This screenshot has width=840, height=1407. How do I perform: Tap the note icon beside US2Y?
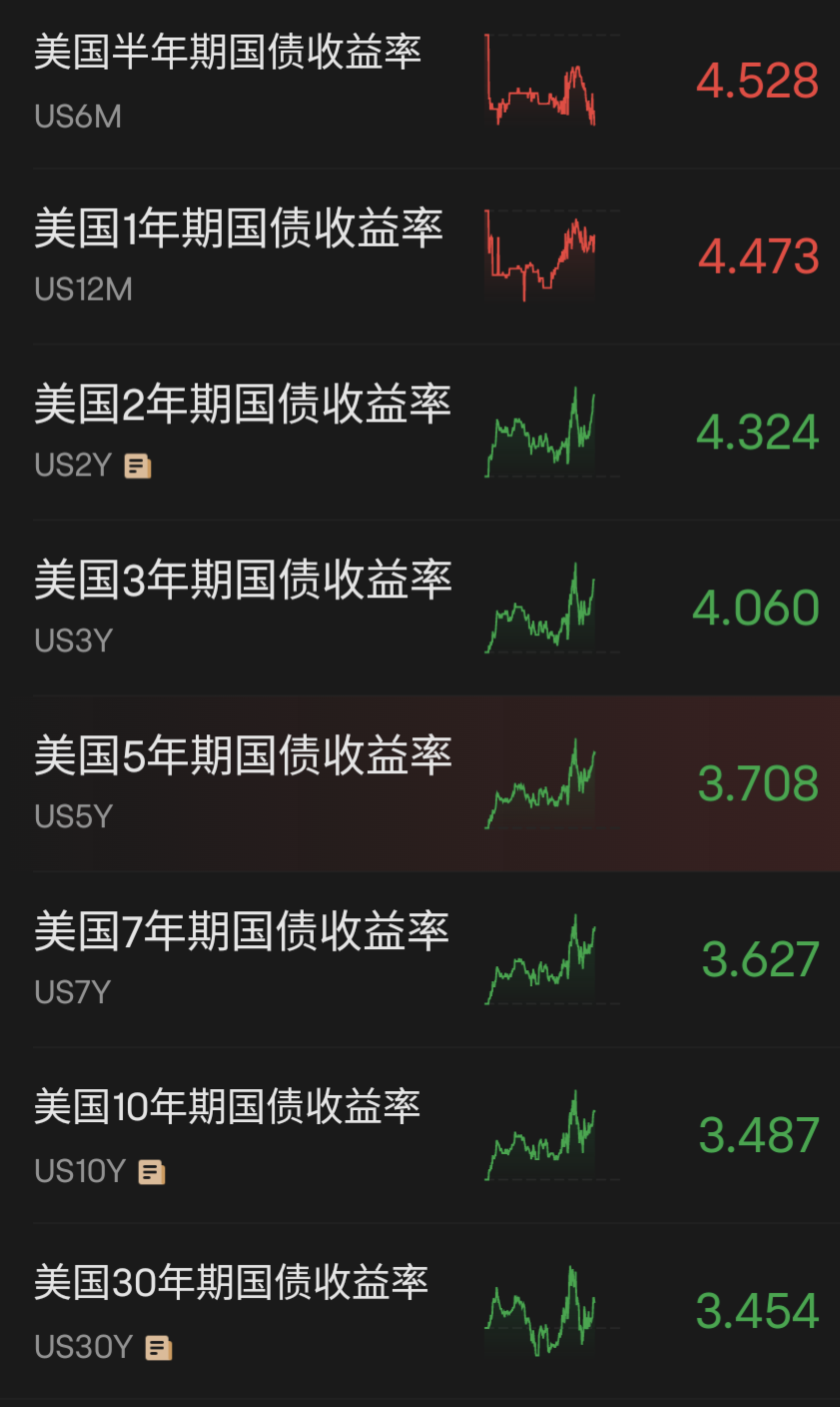[x=138, y=466]
